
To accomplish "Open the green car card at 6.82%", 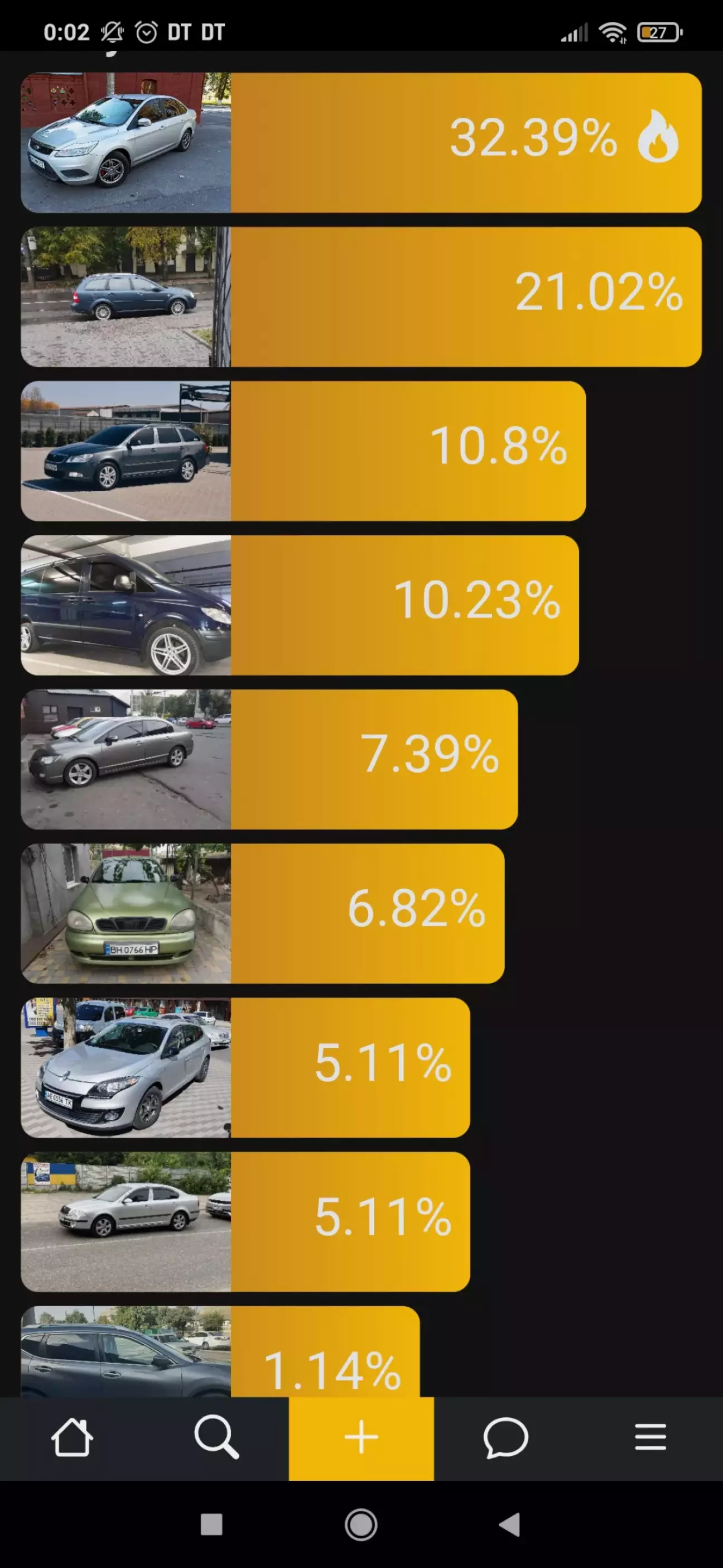I will [x=262, y=913].
